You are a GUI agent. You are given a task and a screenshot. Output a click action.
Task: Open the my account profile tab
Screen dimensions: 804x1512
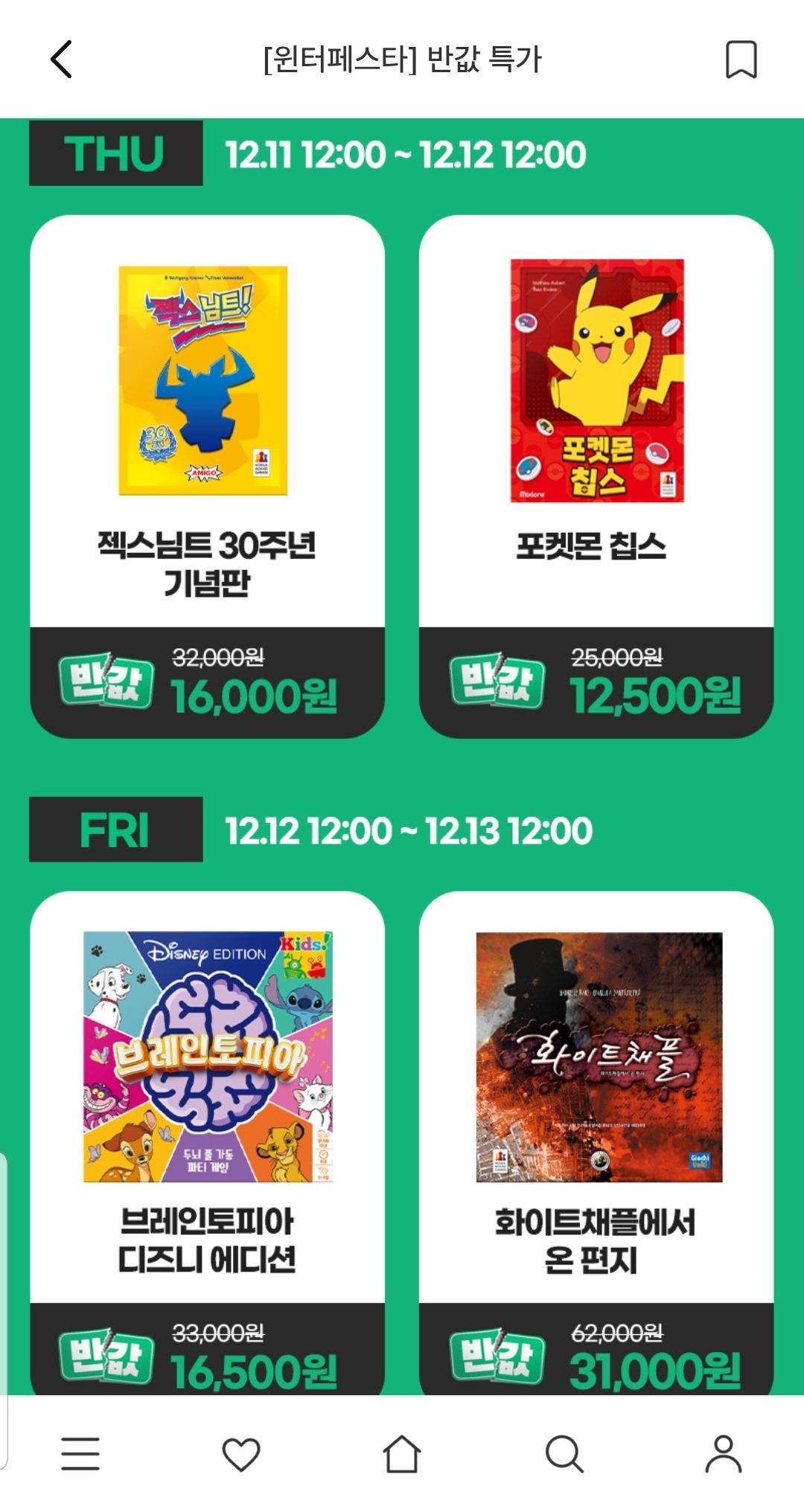pyautogui.click(x=724, y=1453)
